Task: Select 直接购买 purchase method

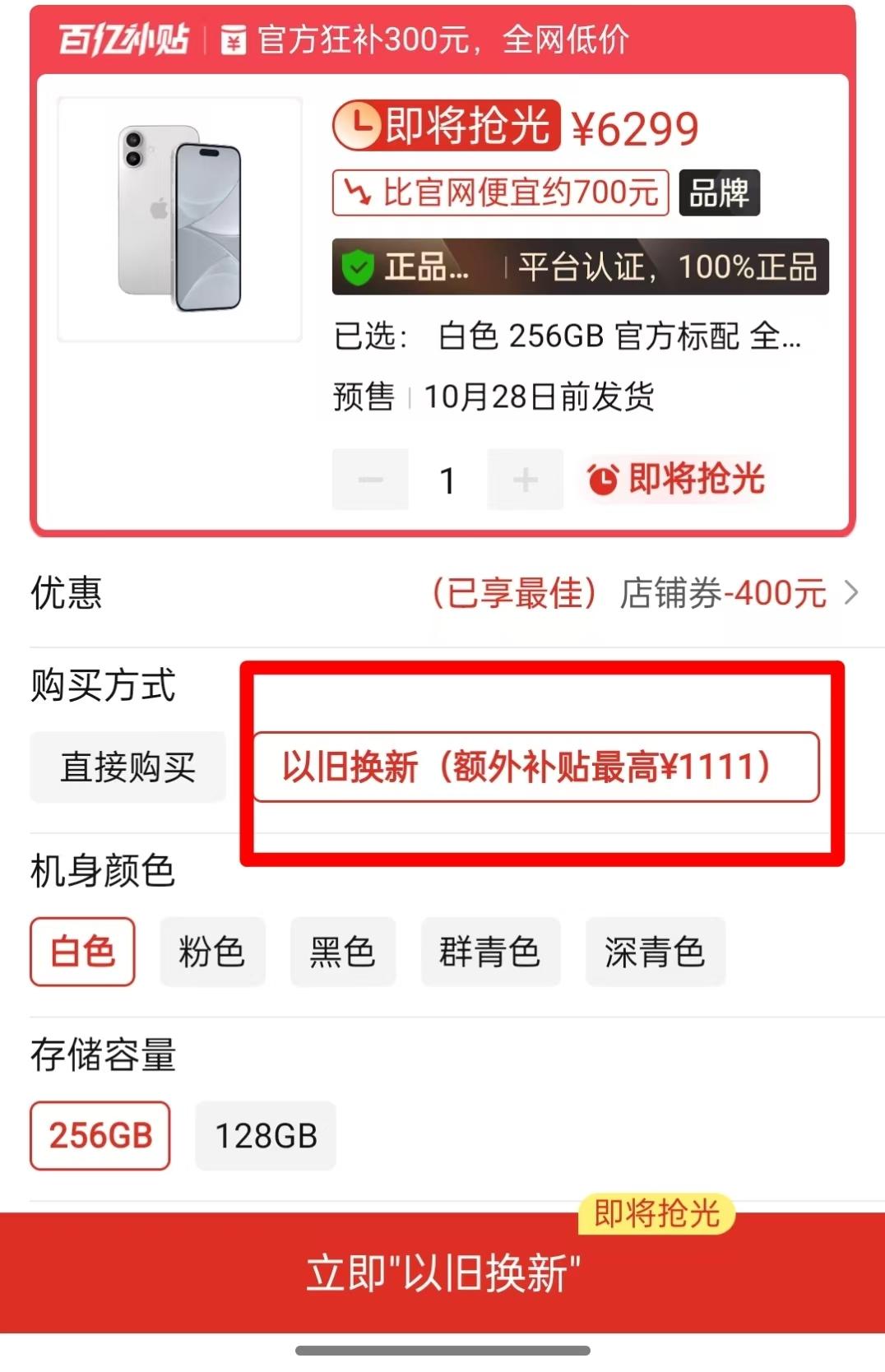Action: point(127,767)
